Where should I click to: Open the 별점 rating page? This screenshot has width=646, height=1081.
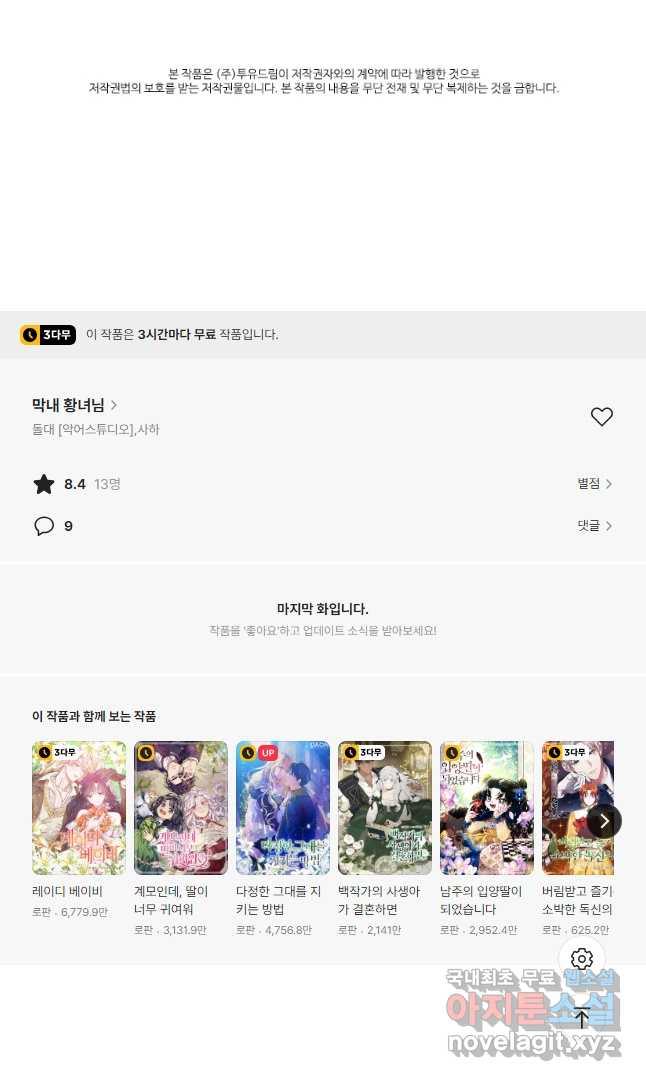click(594, 484)
